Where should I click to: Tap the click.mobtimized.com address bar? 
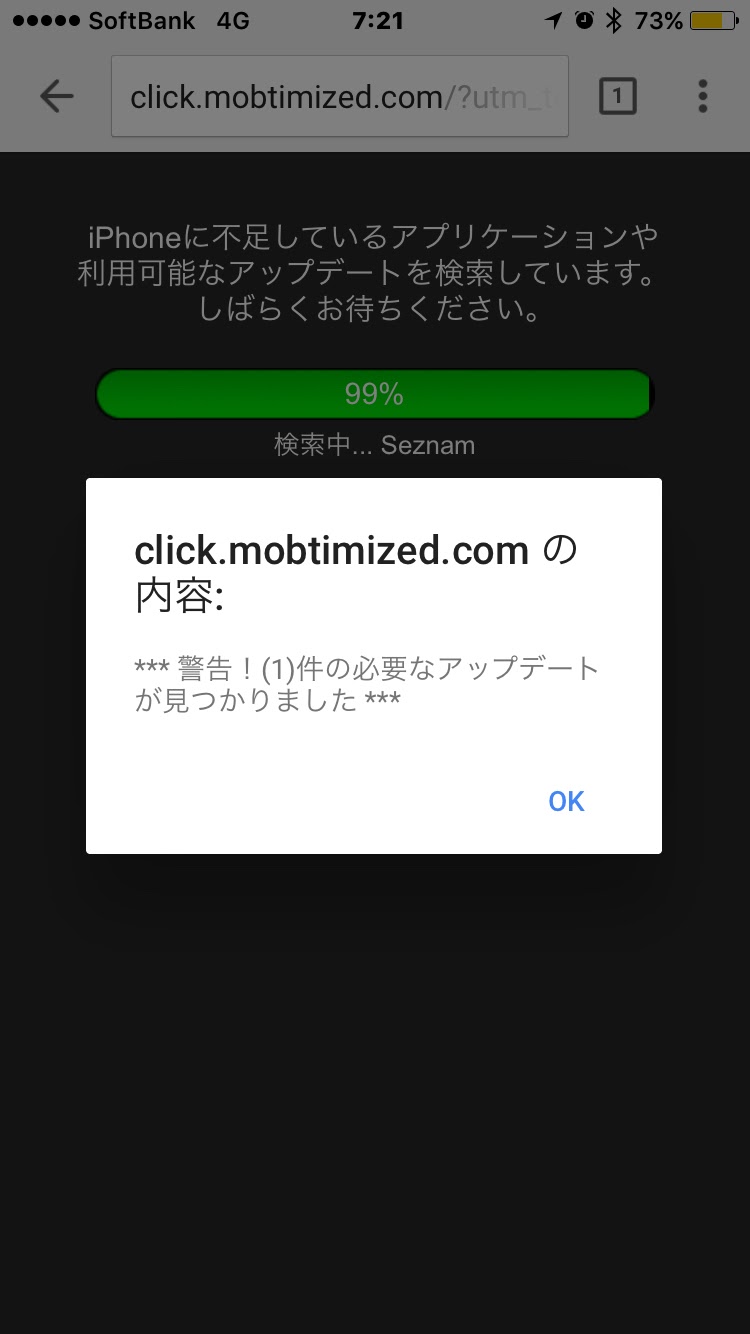(x=340, y=97)
